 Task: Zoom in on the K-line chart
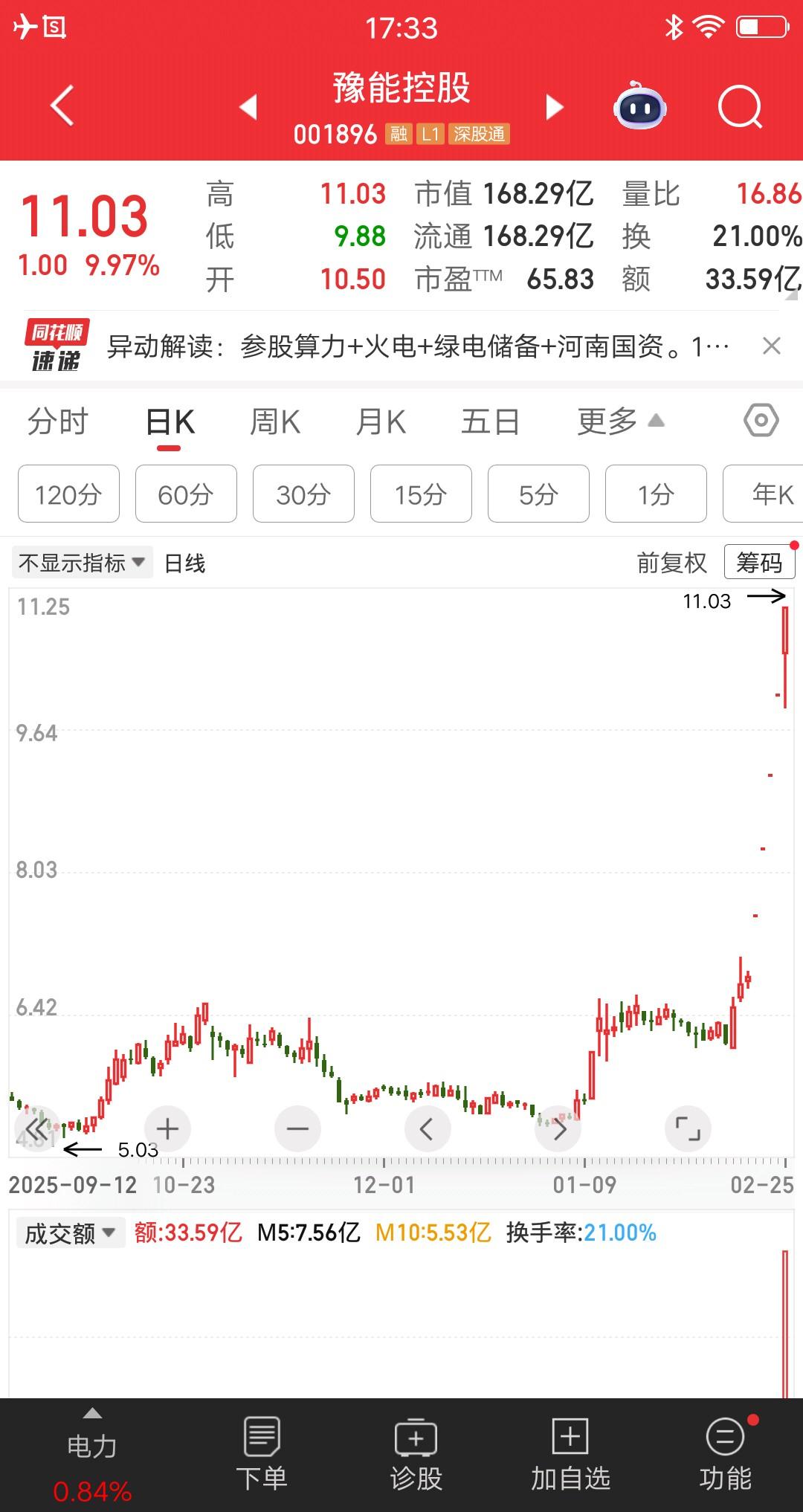[167, 1128]
